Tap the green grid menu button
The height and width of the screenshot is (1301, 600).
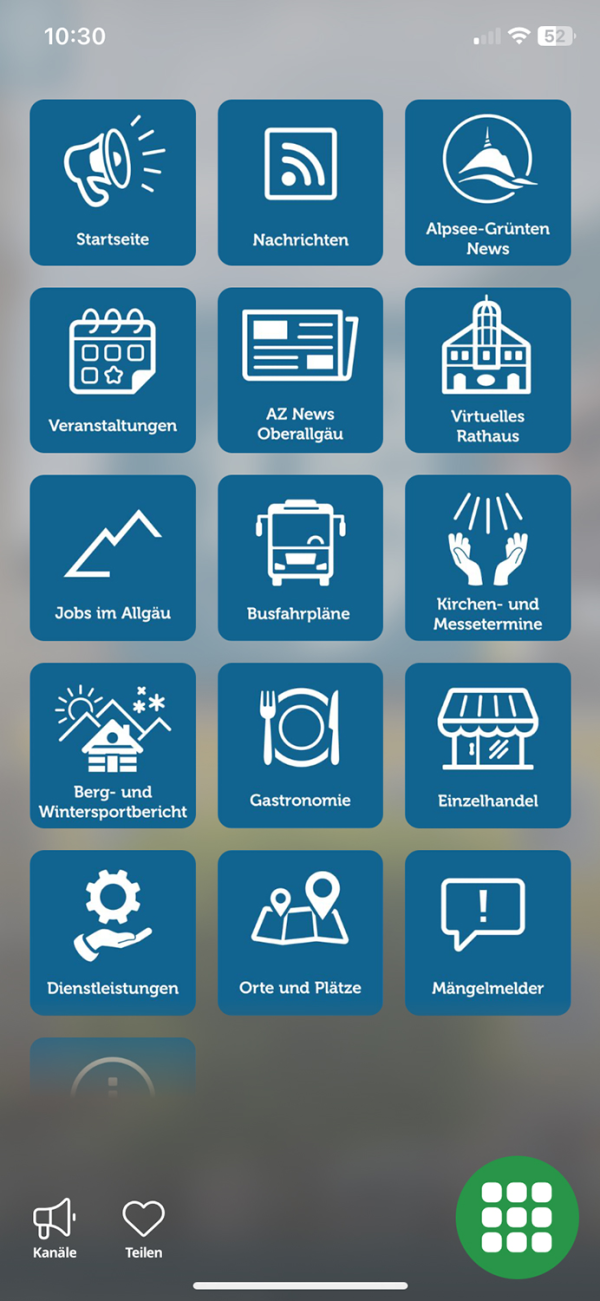516,1216
